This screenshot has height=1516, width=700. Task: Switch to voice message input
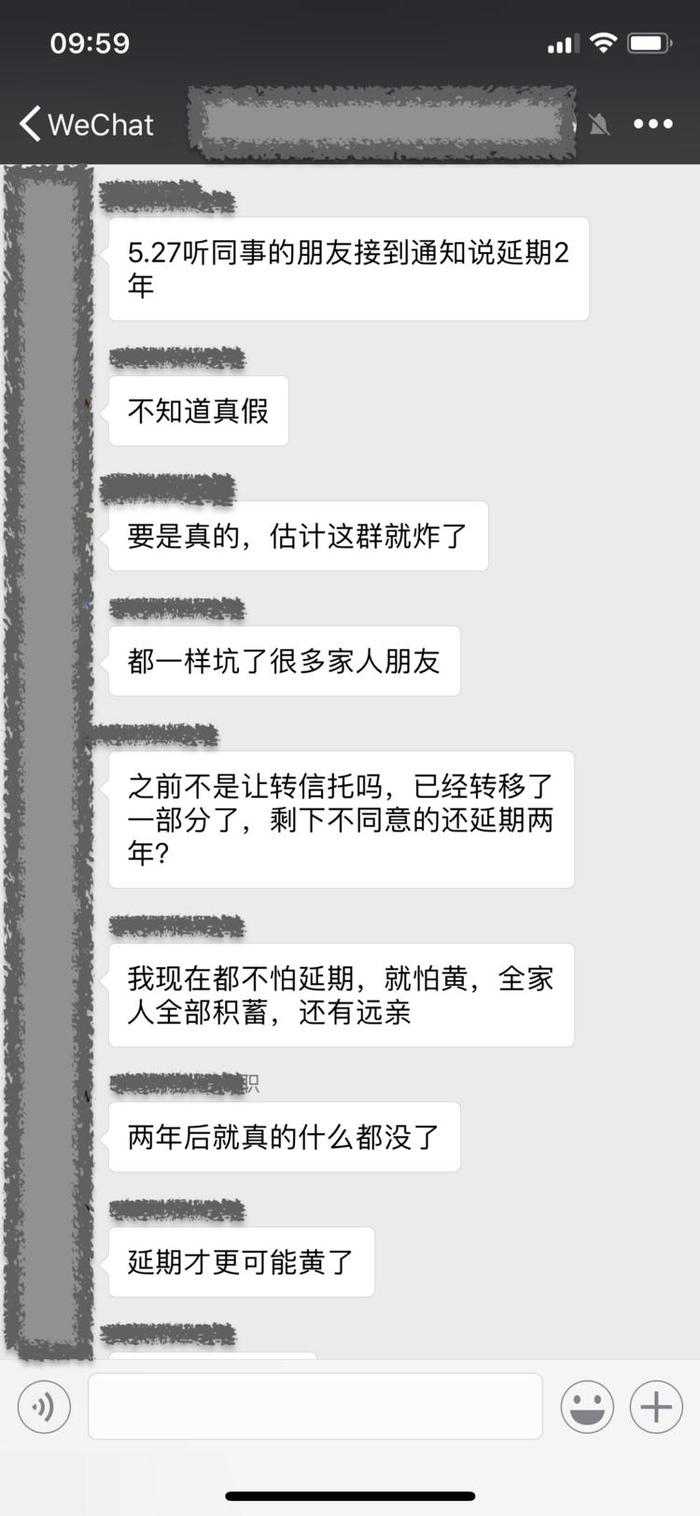tap(44, 1407)
